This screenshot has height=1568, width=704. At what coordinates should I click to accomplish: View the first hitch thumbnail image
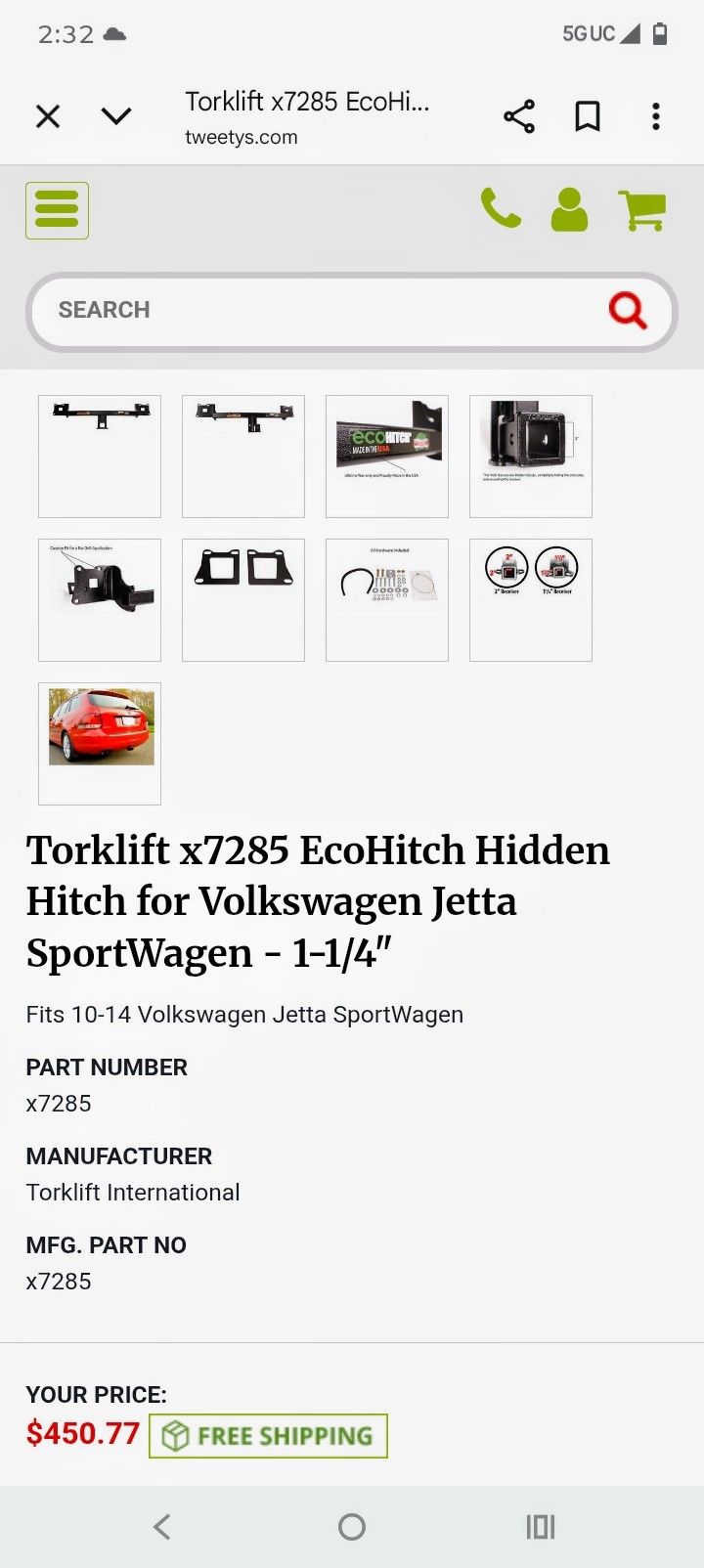point(100,456)
